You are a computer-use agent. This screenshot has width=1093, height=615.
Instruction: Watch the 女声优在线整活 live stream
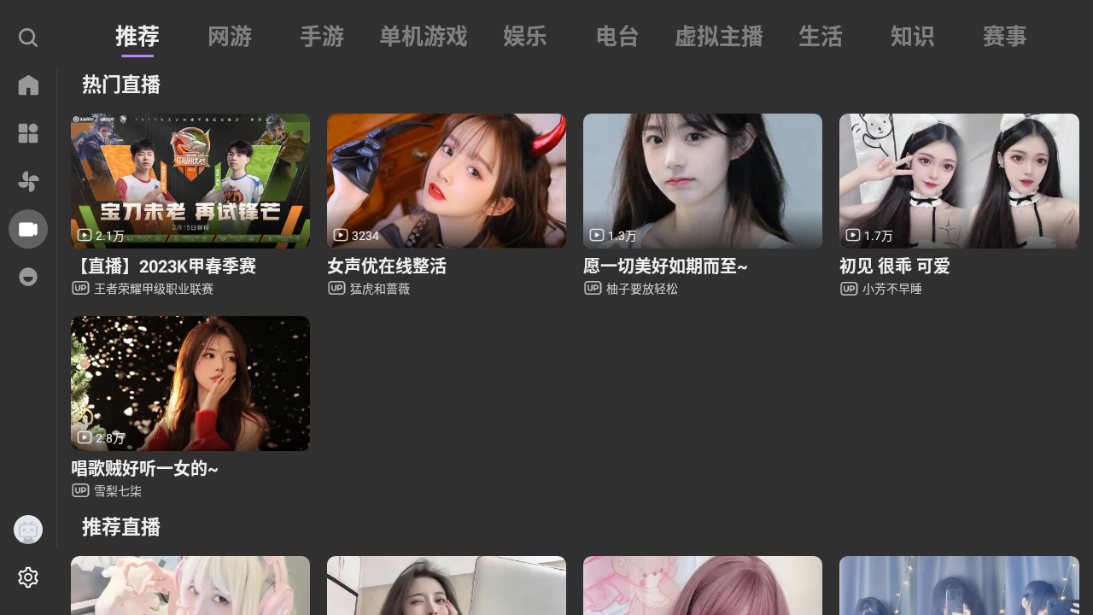[x=446, y=181]
